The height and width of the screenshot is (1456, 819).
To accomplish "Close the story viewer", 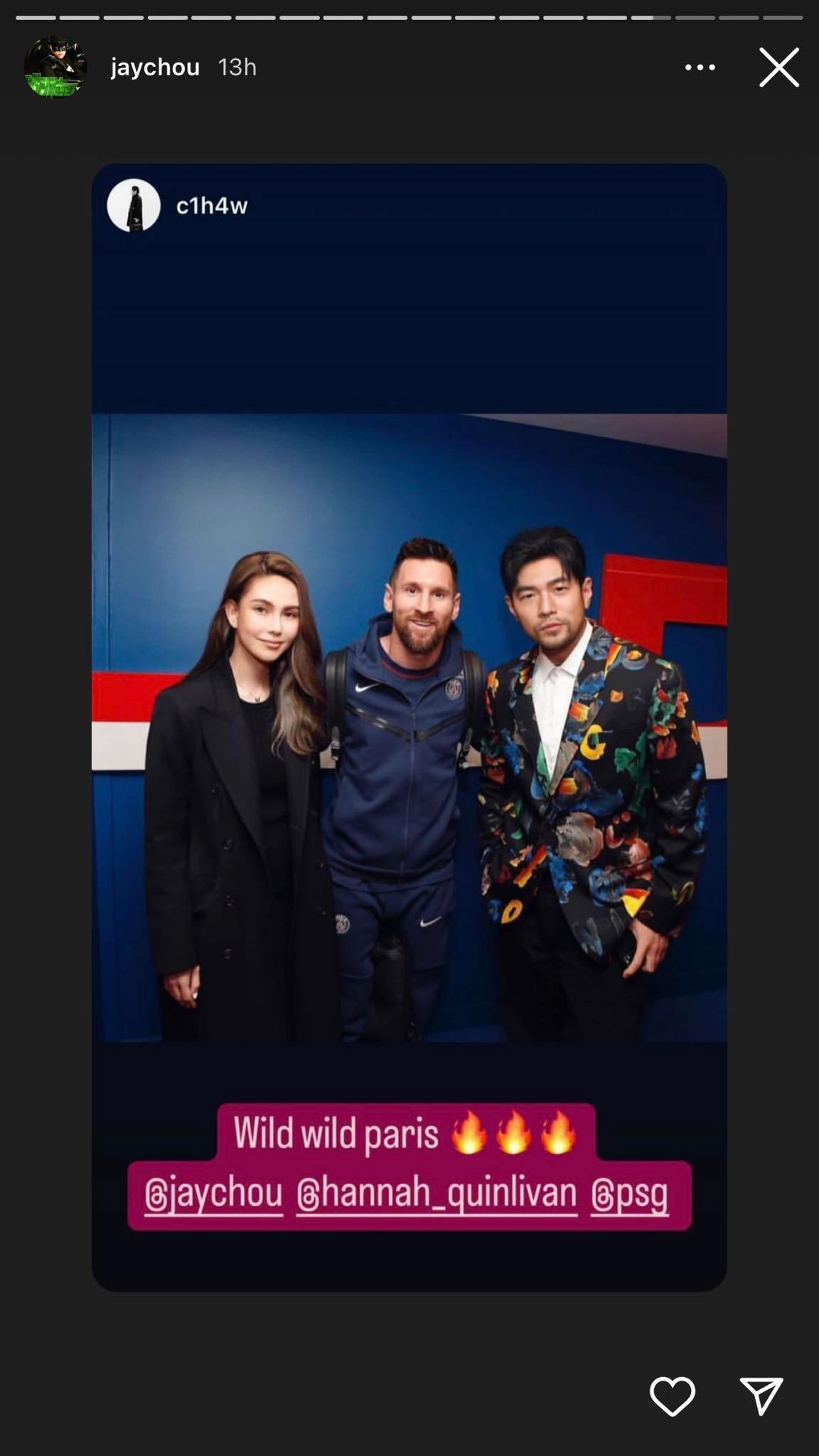I will pyautogui.click(x=778, y=68).
